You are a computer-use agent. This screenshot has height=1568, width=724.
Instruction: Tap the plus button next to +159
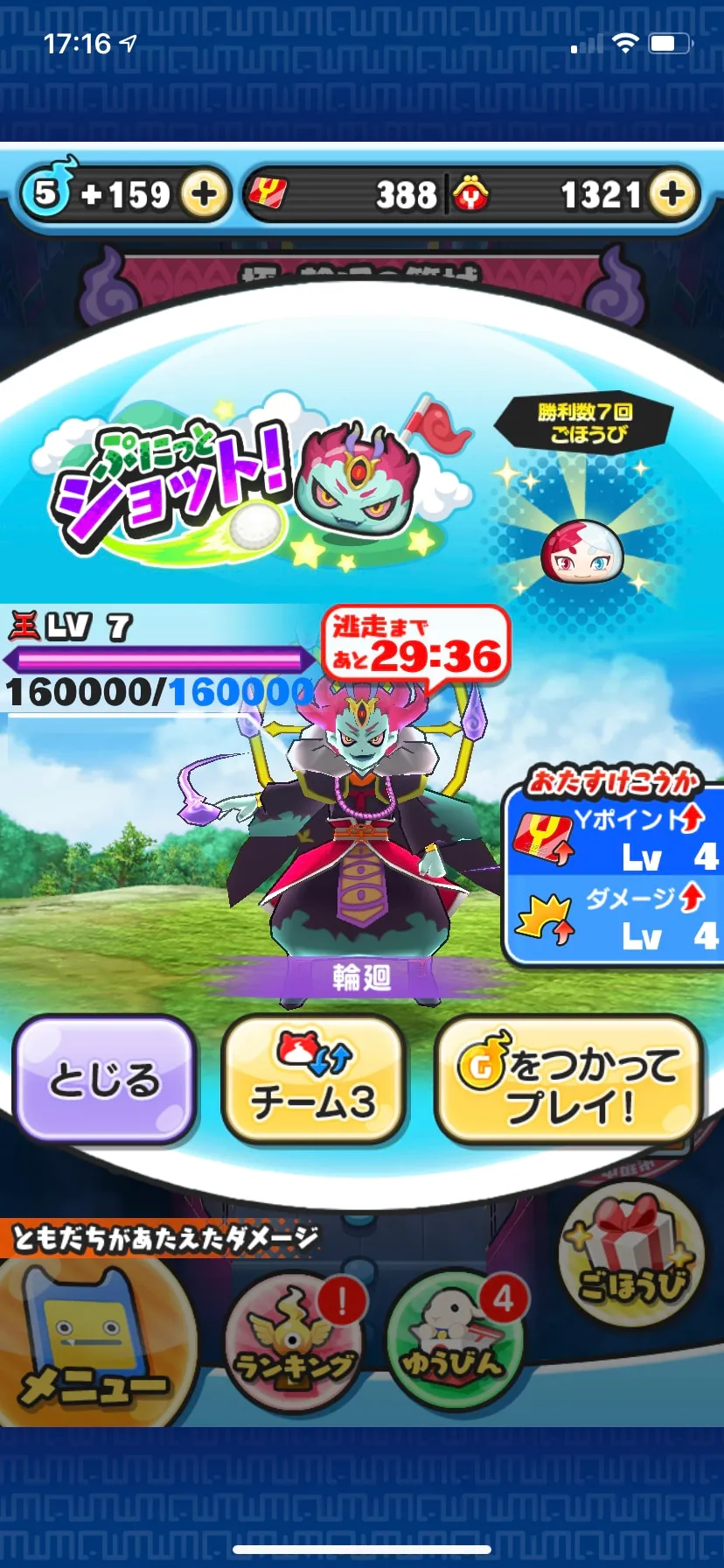pos(205,193)
